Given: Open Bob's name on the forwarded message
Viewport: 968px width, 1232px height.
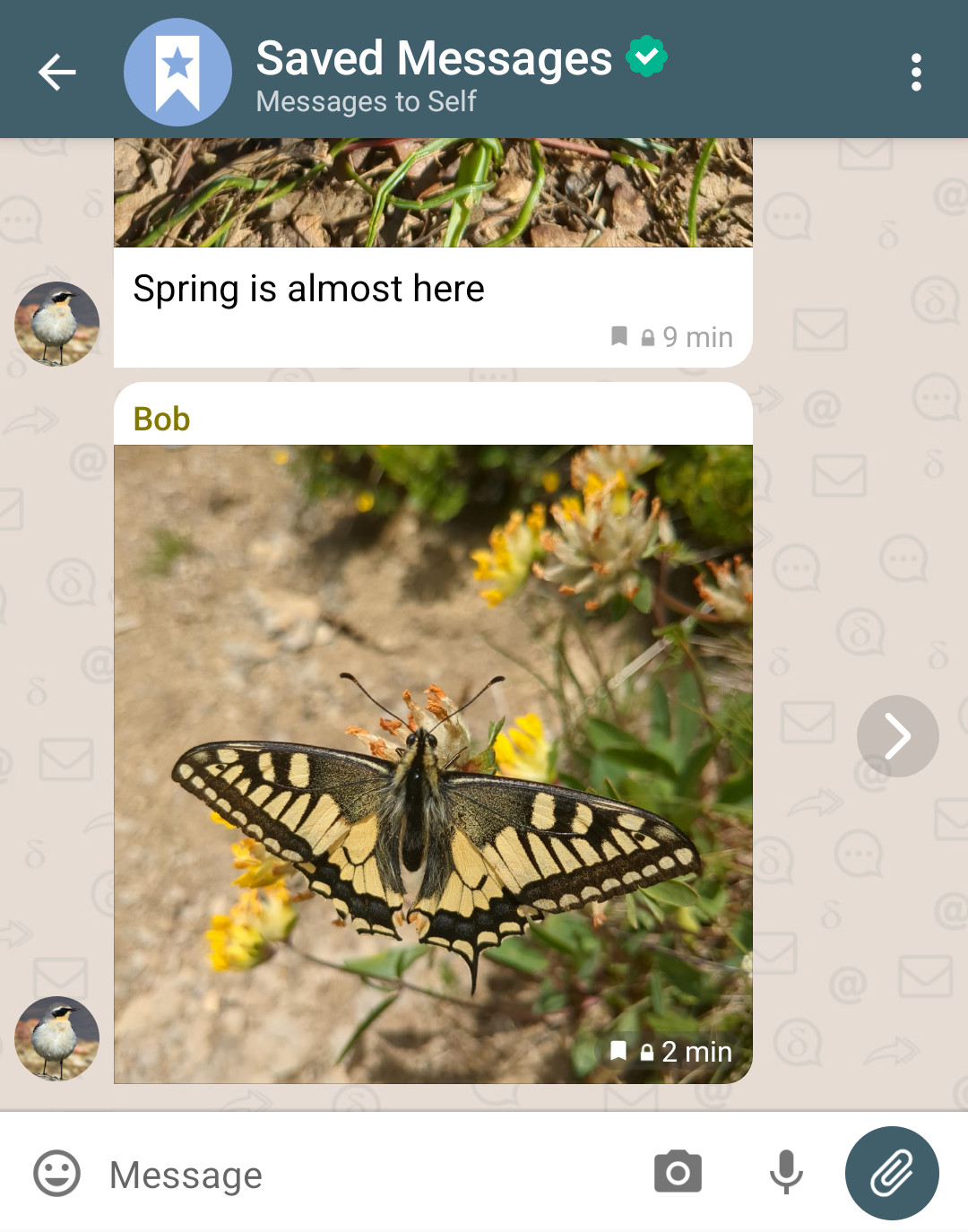Looking at the screenshot, I should (x=161, y=419).
